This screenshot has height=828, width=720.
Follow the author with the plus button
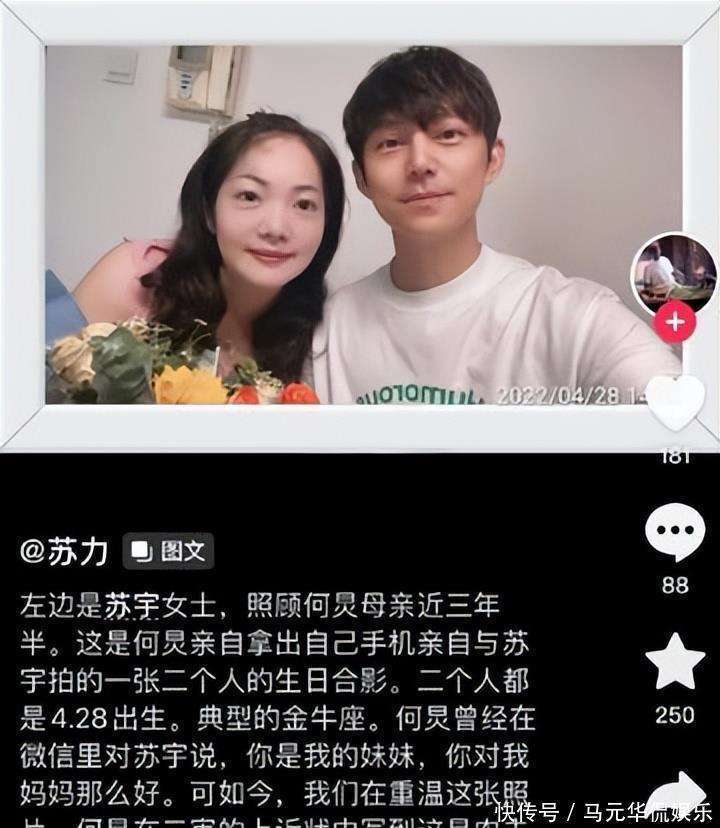tap(675, 322)
